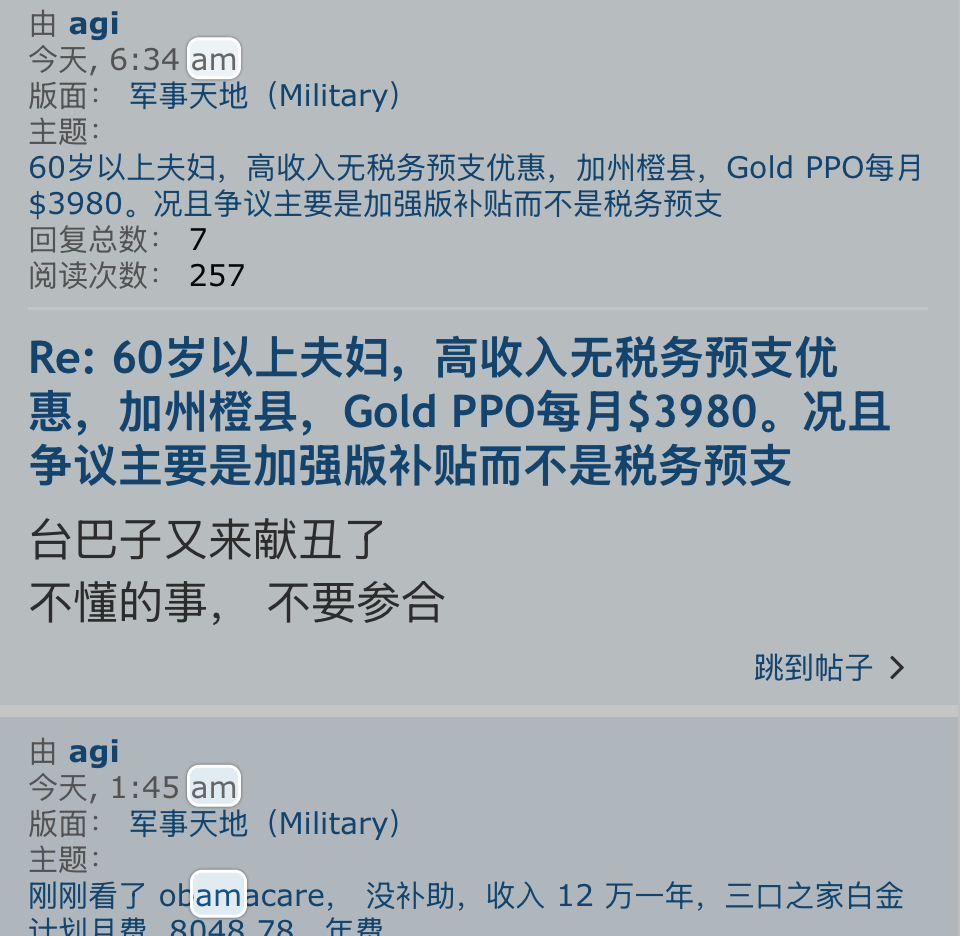
Task: Tap 跳到帖子 to jump to post
Action: pyautogui.click(x=829, y=667)
